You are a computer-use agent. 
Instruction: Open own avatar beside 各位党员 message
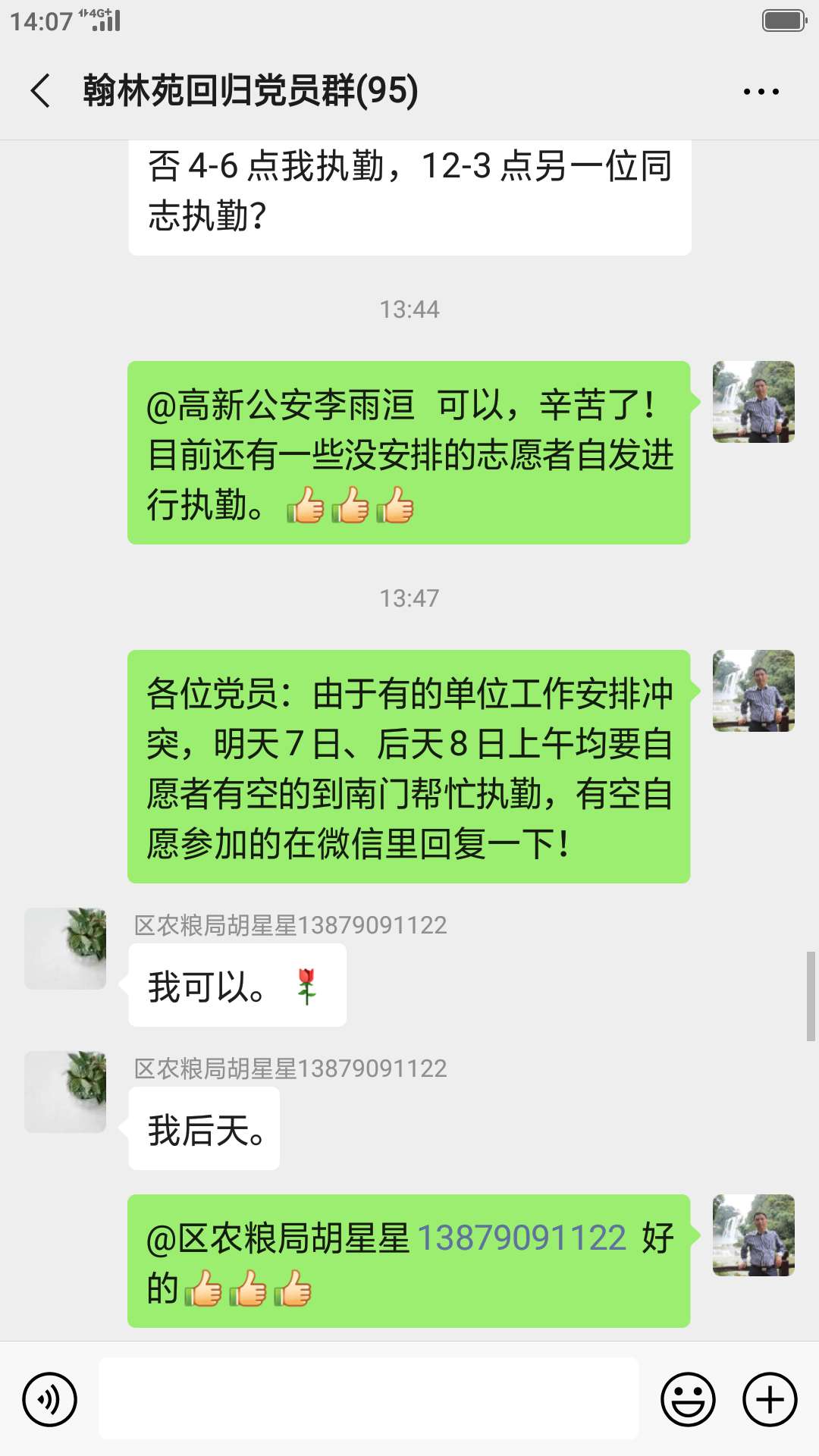753,691
